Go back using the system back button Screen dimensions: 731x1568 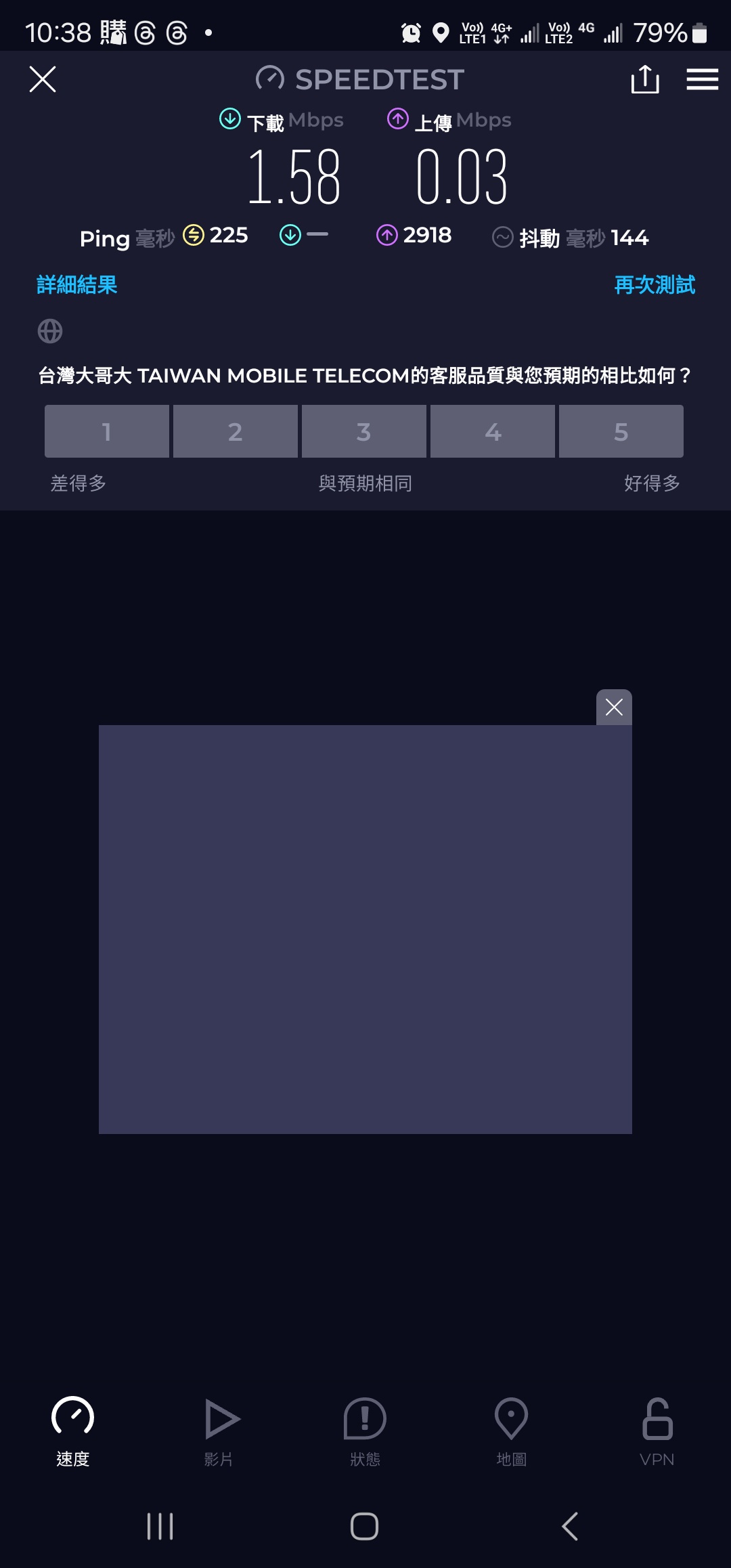[x=570, y=1526]
